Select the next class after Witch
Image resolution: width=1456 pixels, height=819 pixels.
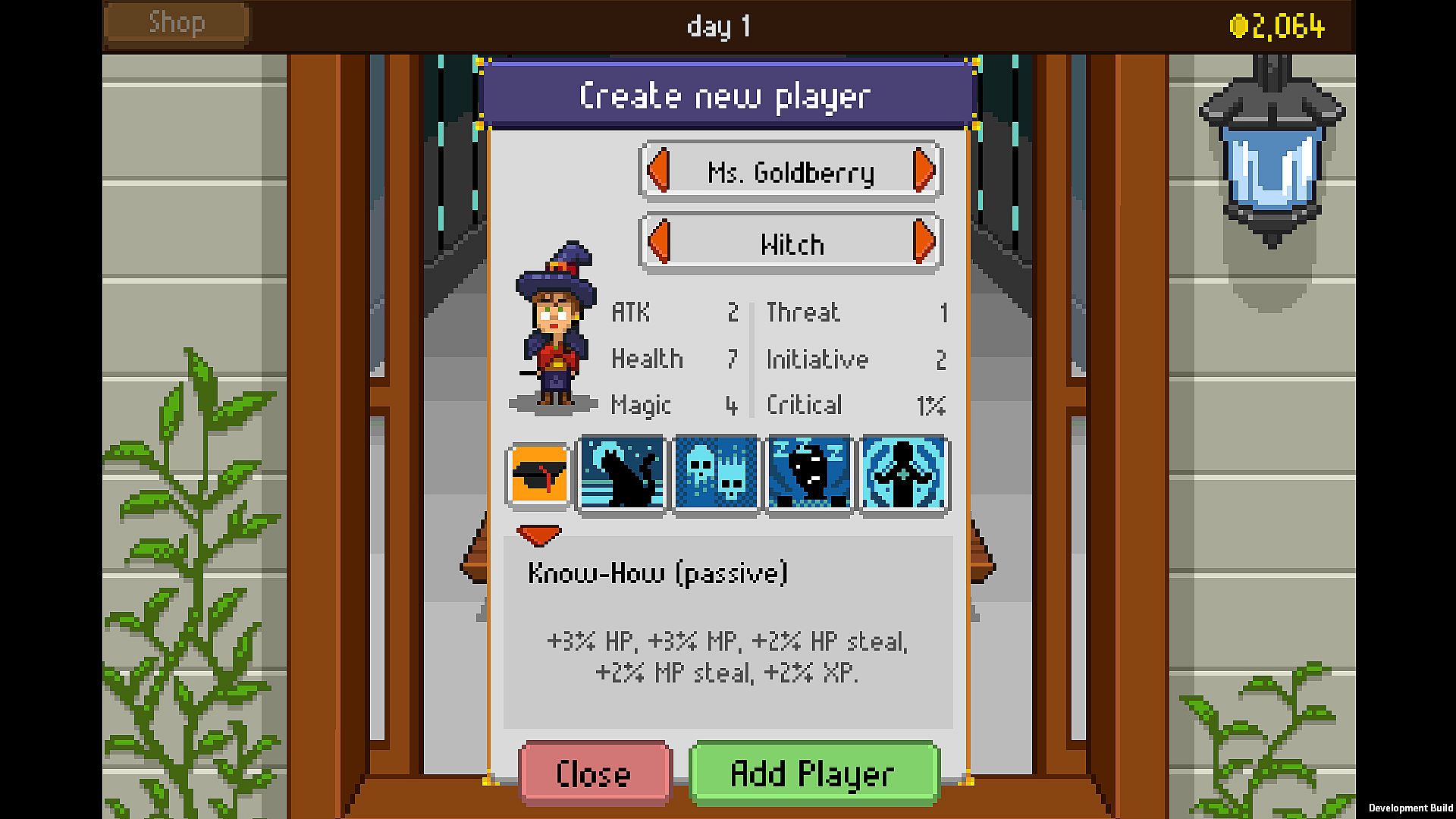[924, 243]
